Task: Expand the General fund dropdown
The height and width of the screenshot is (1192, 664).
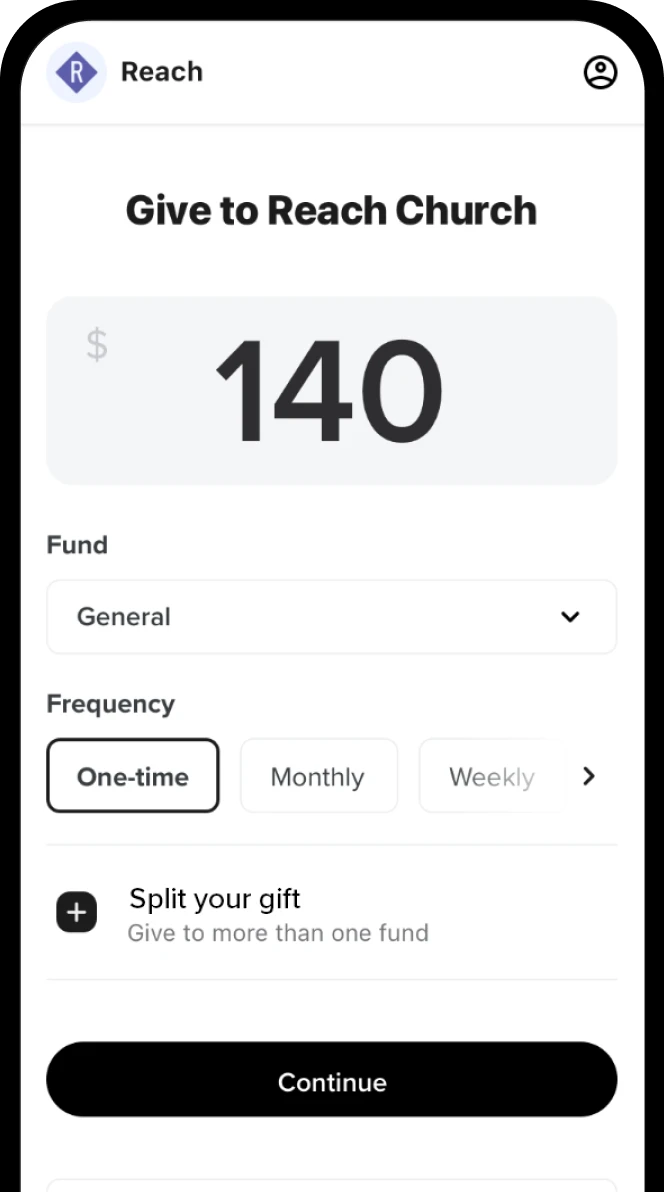Action: pyautogui.click(x=331, y=617)
